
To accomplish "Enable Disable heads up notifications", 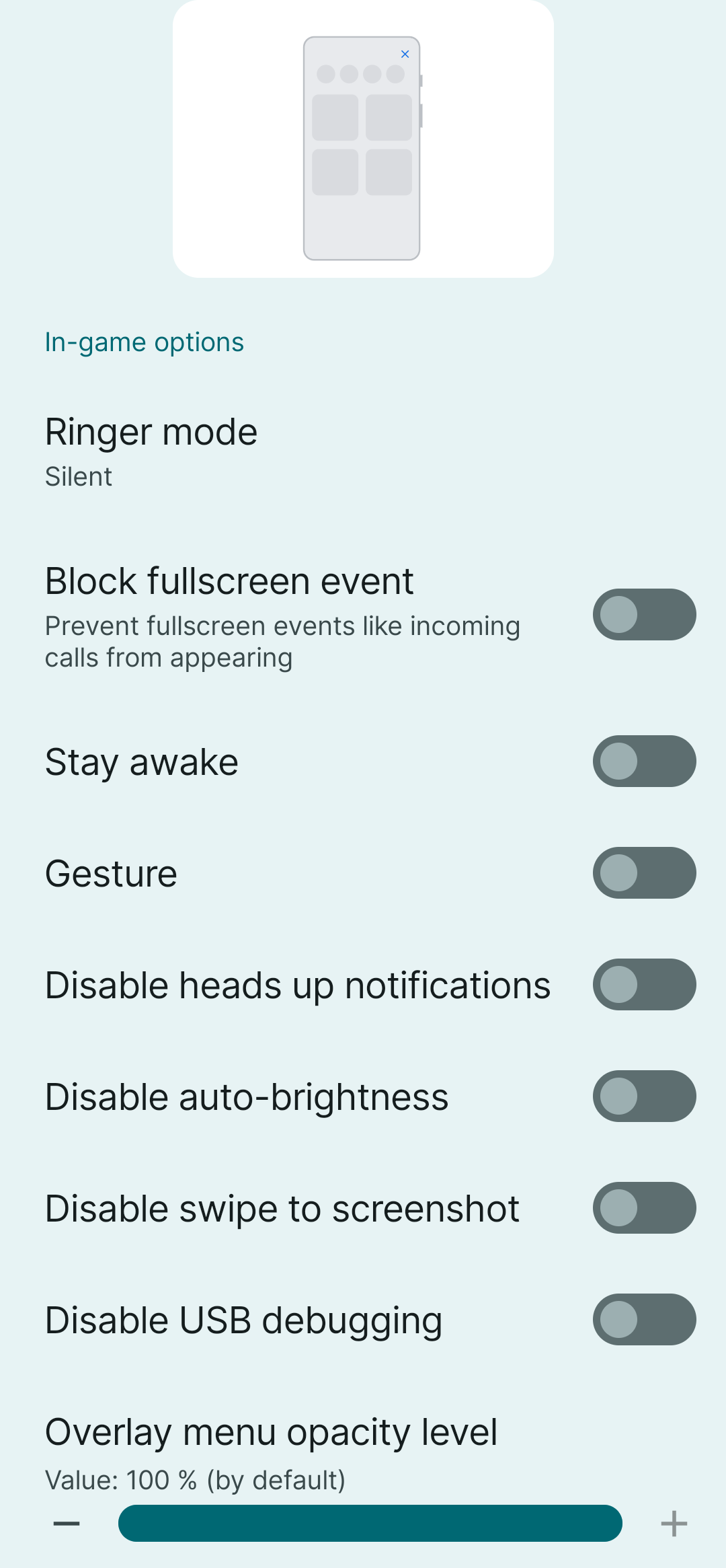I will click(644, 985).
